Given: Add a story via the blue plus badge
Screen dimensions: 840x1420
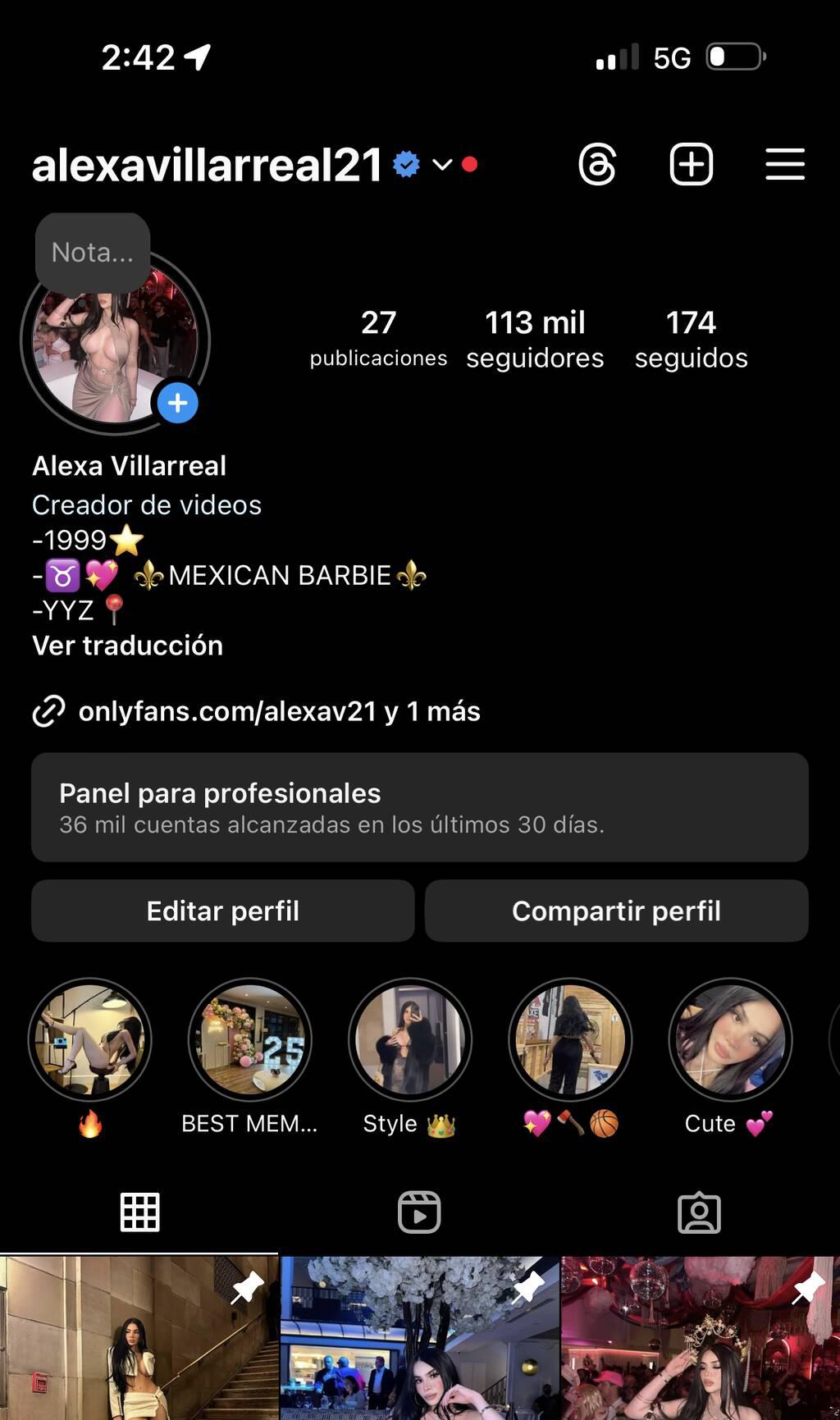Looking at the screenshot, I should [177, 403].
